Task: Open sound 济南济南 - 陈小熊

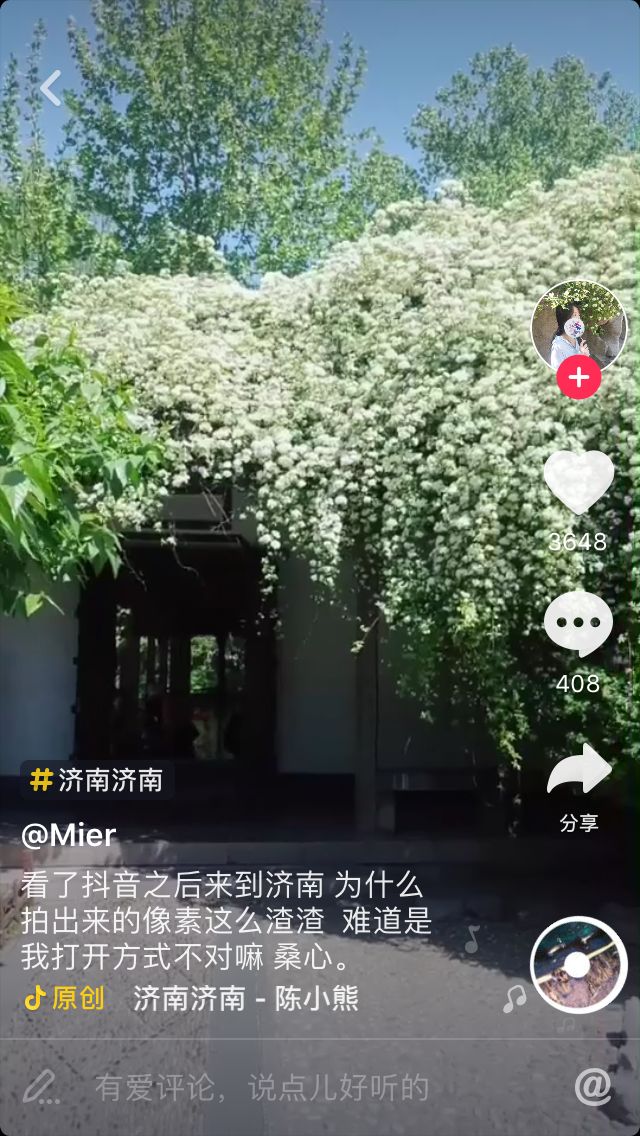Action: [x=245, y=998]
